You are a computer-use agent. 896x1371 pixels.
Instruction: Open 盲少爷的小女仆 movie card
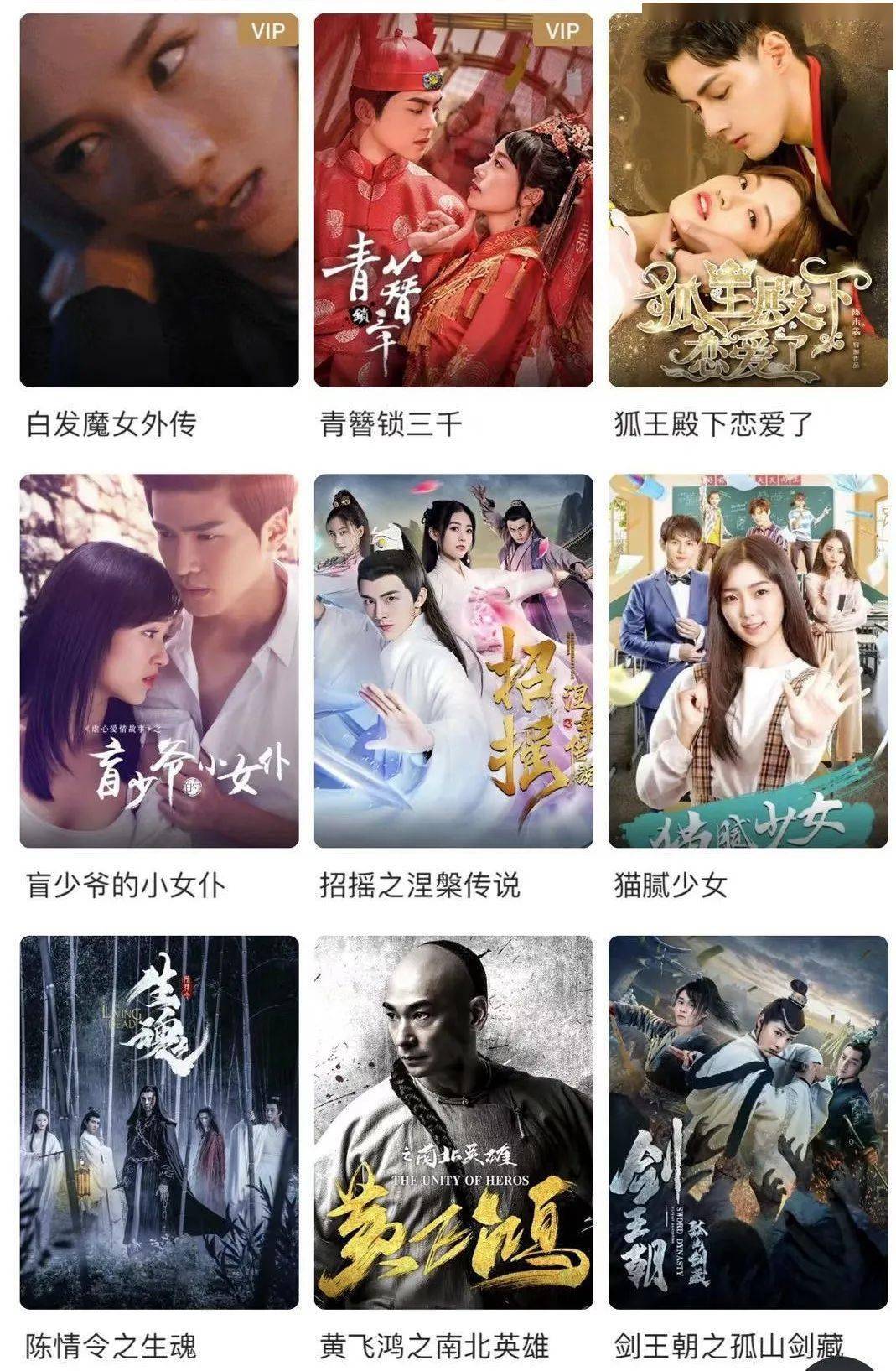[159, 661]
